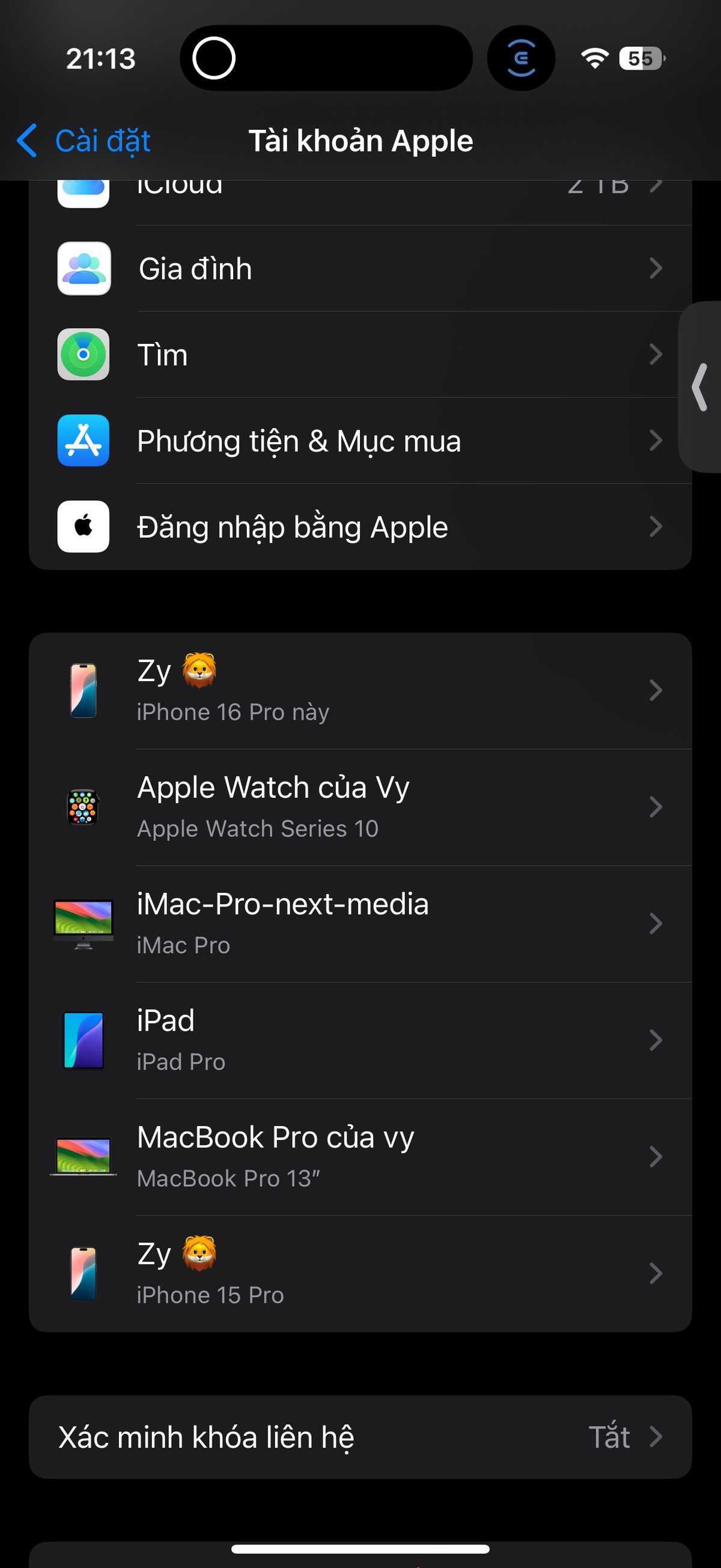Open Gia đình settings

(x=359, y=268)
